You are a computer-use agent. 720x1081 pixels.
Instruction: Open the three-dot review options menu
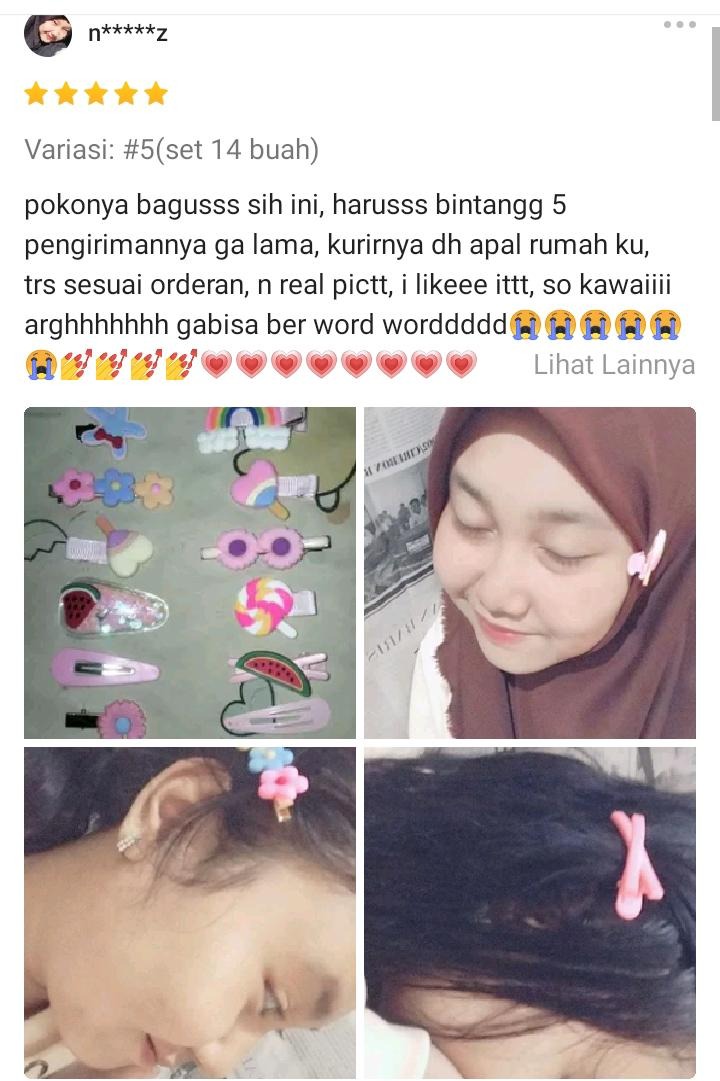tap(679, 25)
